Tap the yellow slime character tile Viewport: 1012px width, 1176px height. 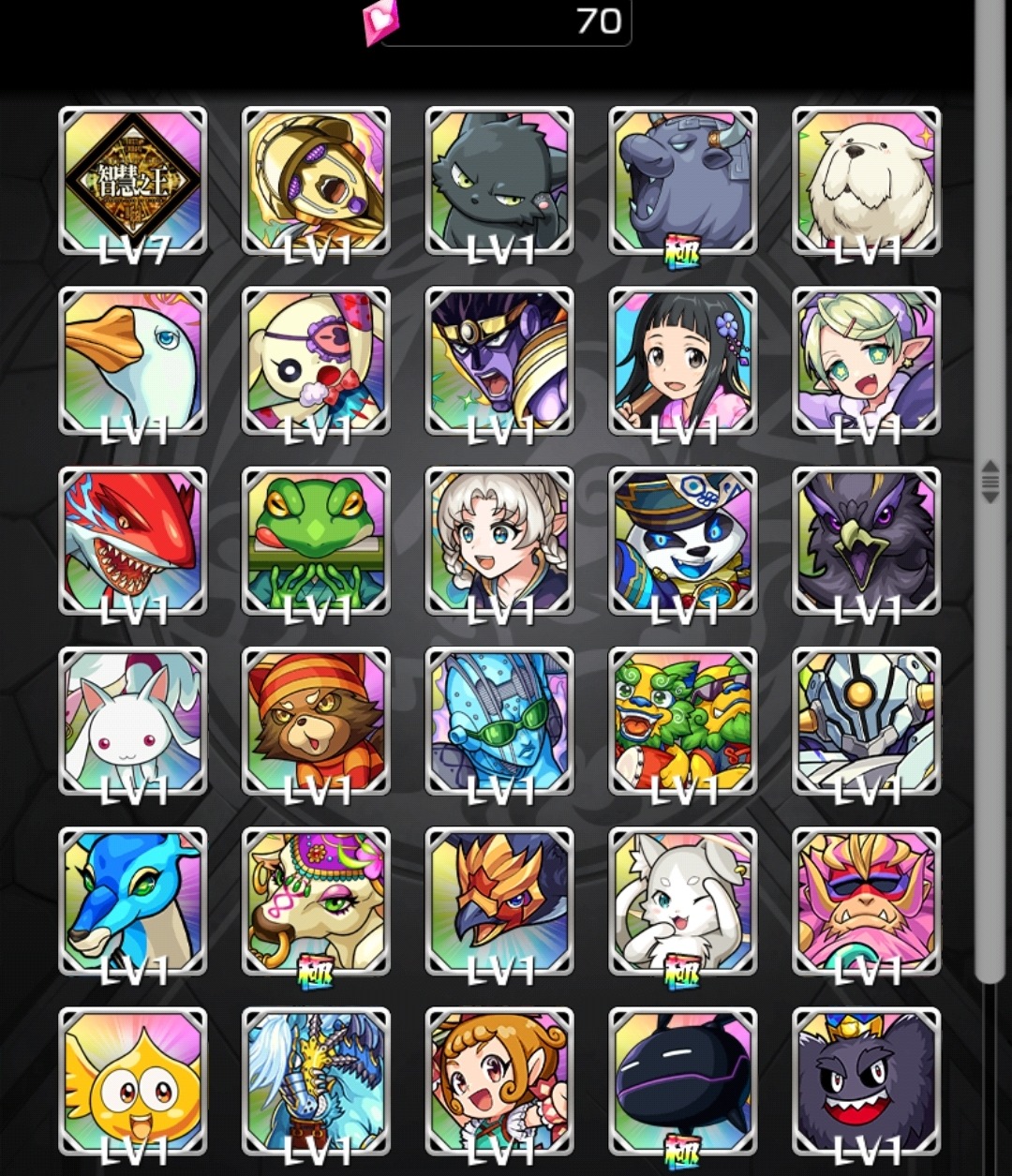pyautogui.click(x=132, y=1081)
